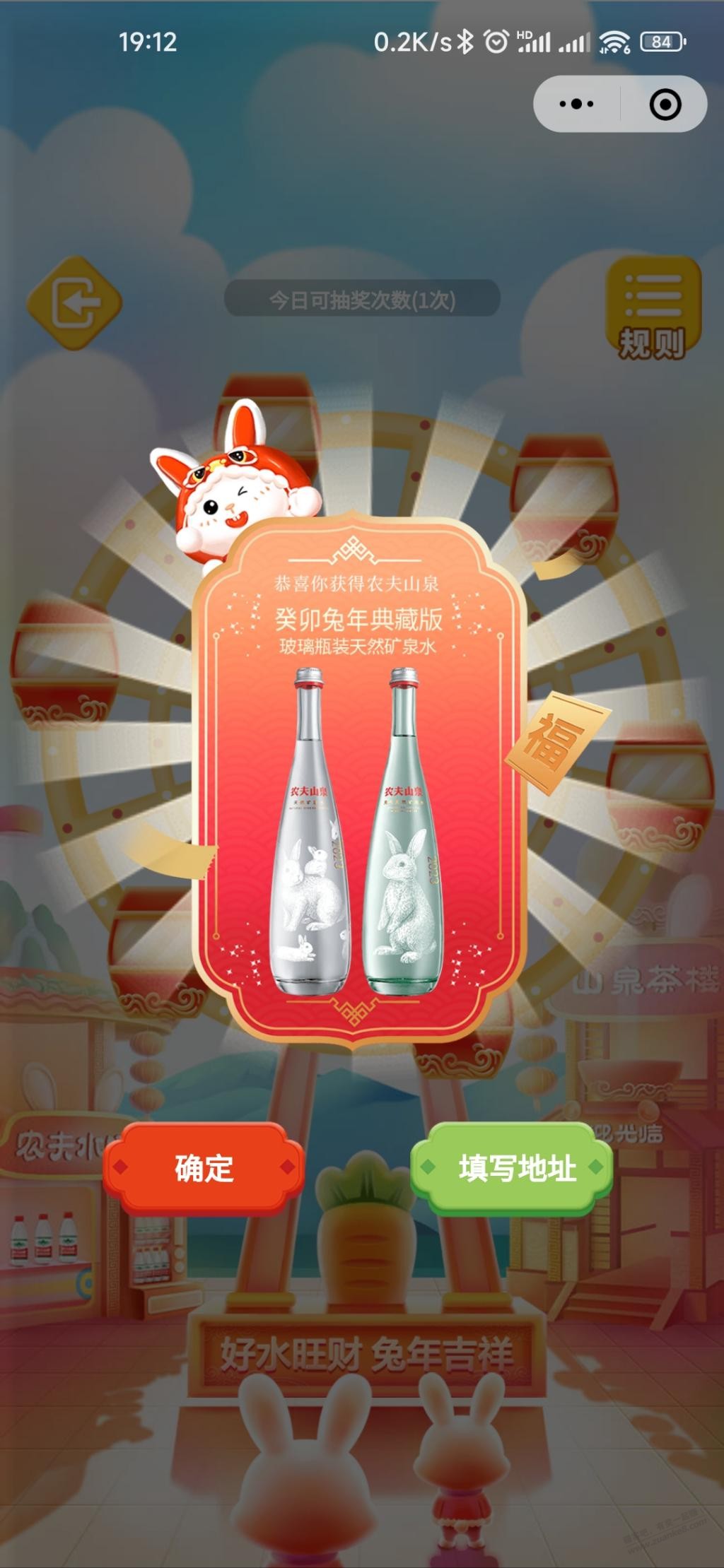
Task: Open the 规则 rules page
Action: click(x=653, y=308)
